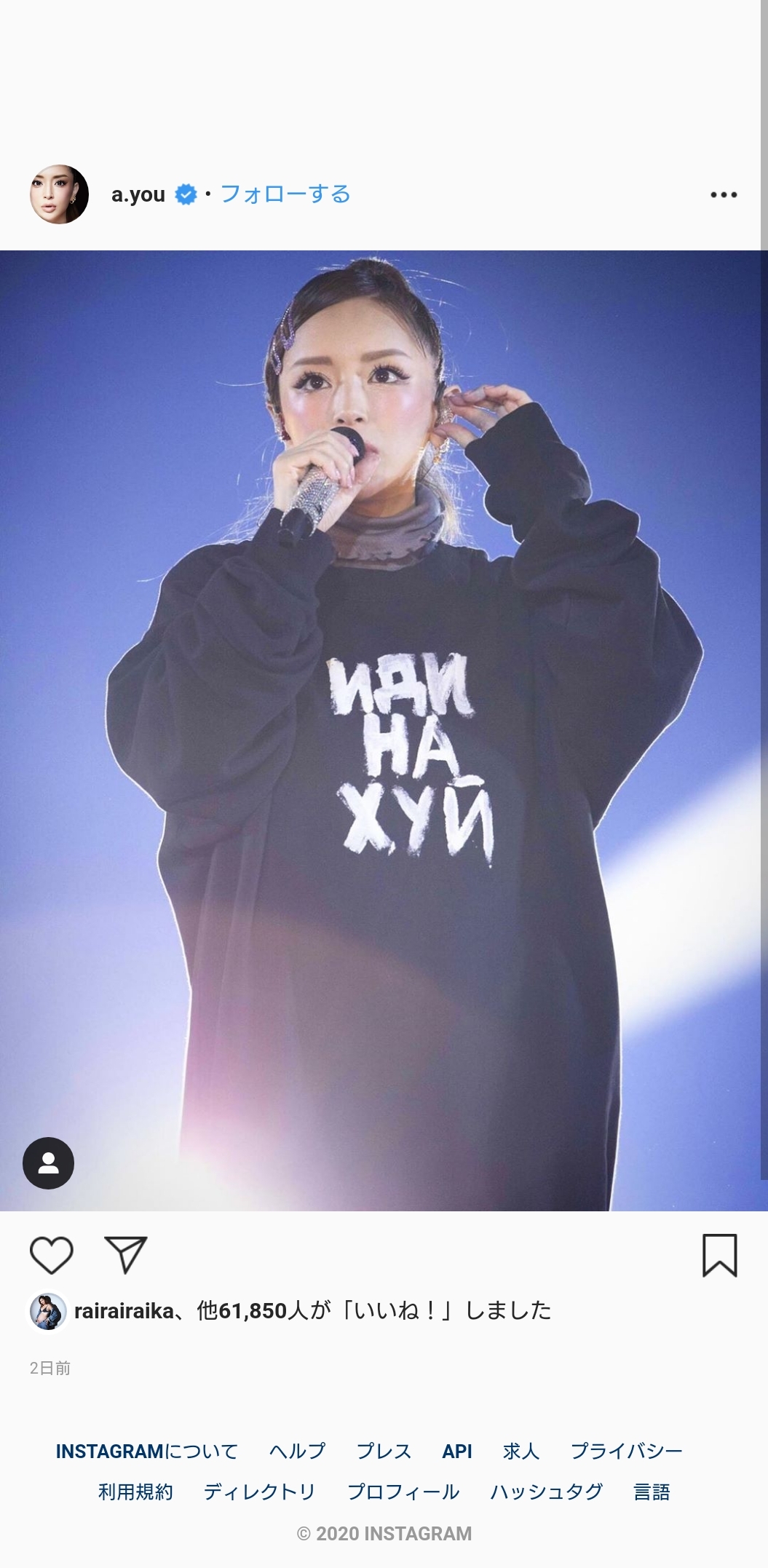Bookmark this post
Screen dimensions: 768x1568
point(719,1255)
